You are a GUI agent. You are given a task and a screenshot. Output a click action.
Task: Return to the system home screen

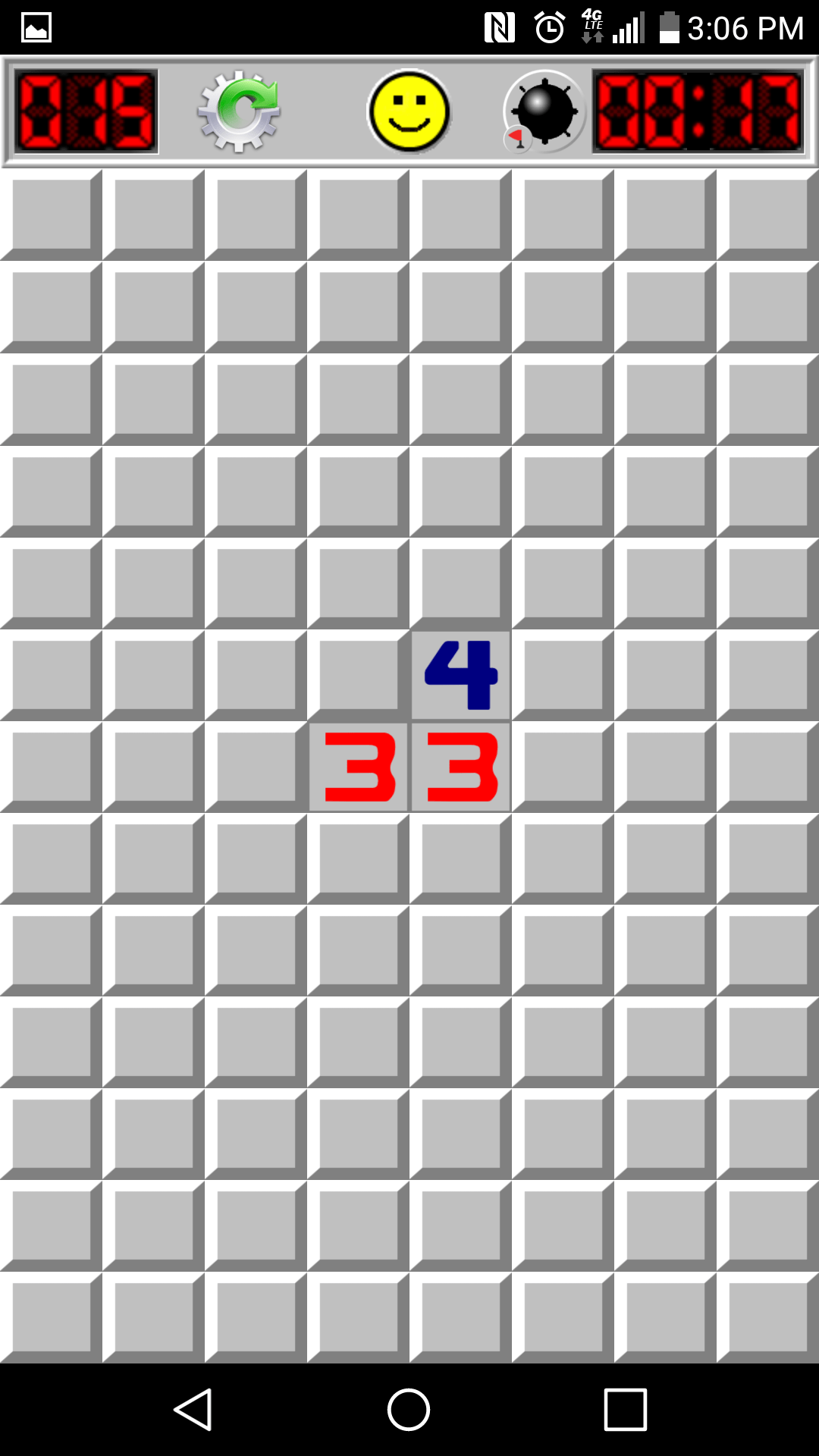click(409, 1410)
